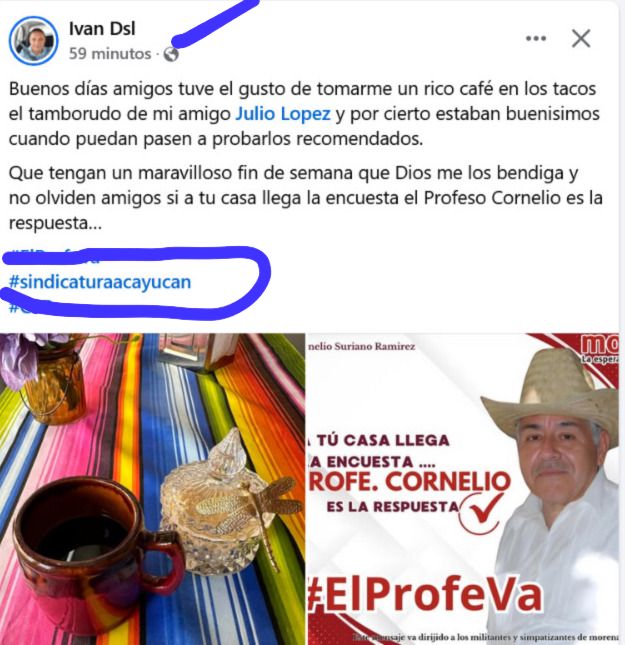Tap the 59 minutos timestamp
This screenshot has width=625, height=645.
109,53
